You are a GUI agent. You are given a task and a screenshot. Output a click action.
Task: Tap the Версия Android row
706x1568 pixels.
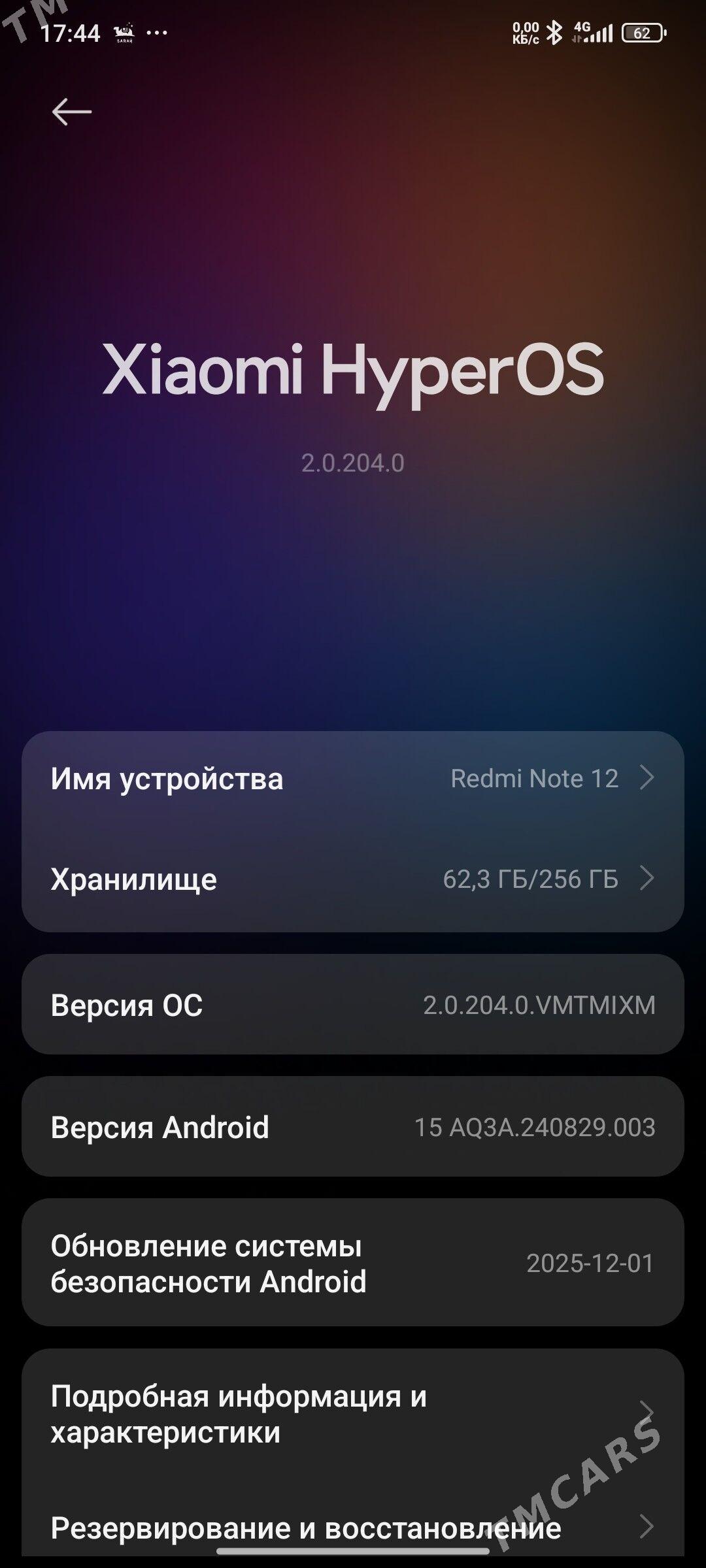click(x=353, y=1127)
